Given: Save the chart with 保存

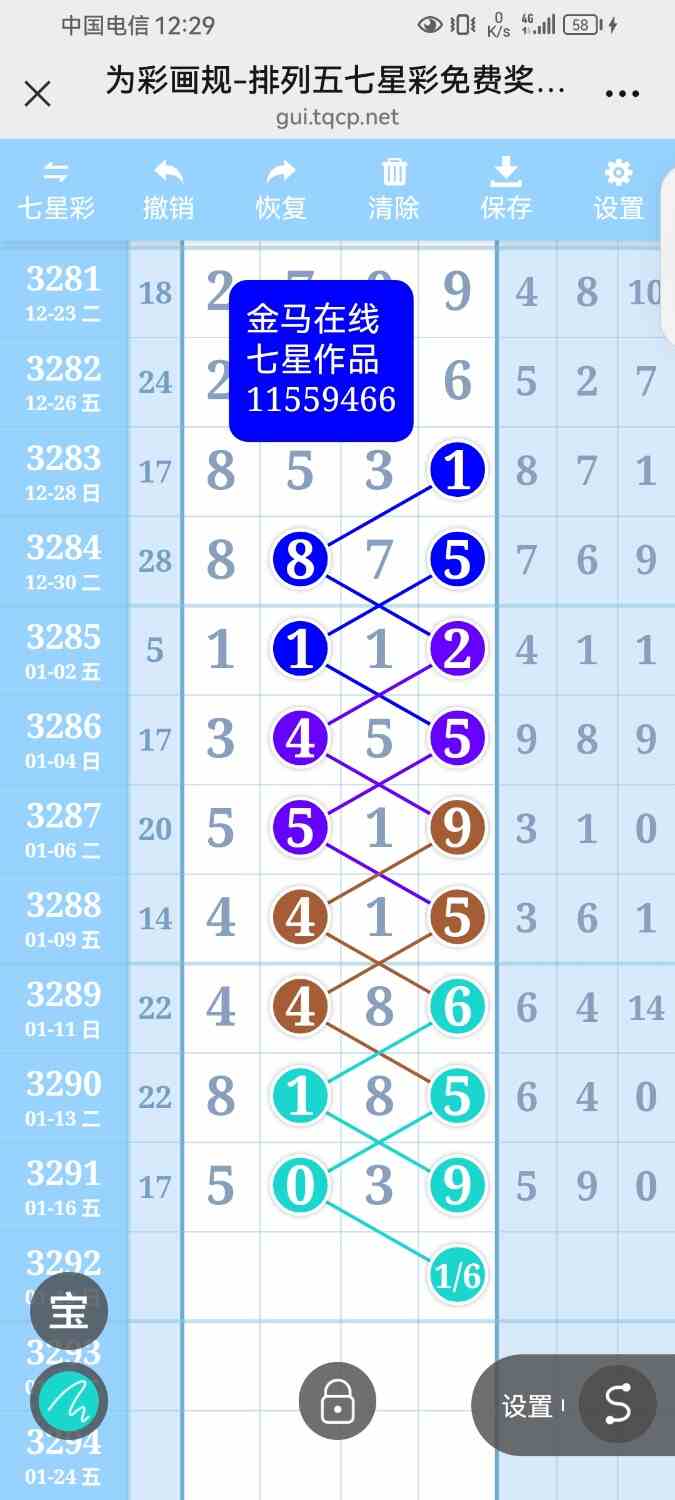Looking at the screenshot, I should (x=506, y=190).
